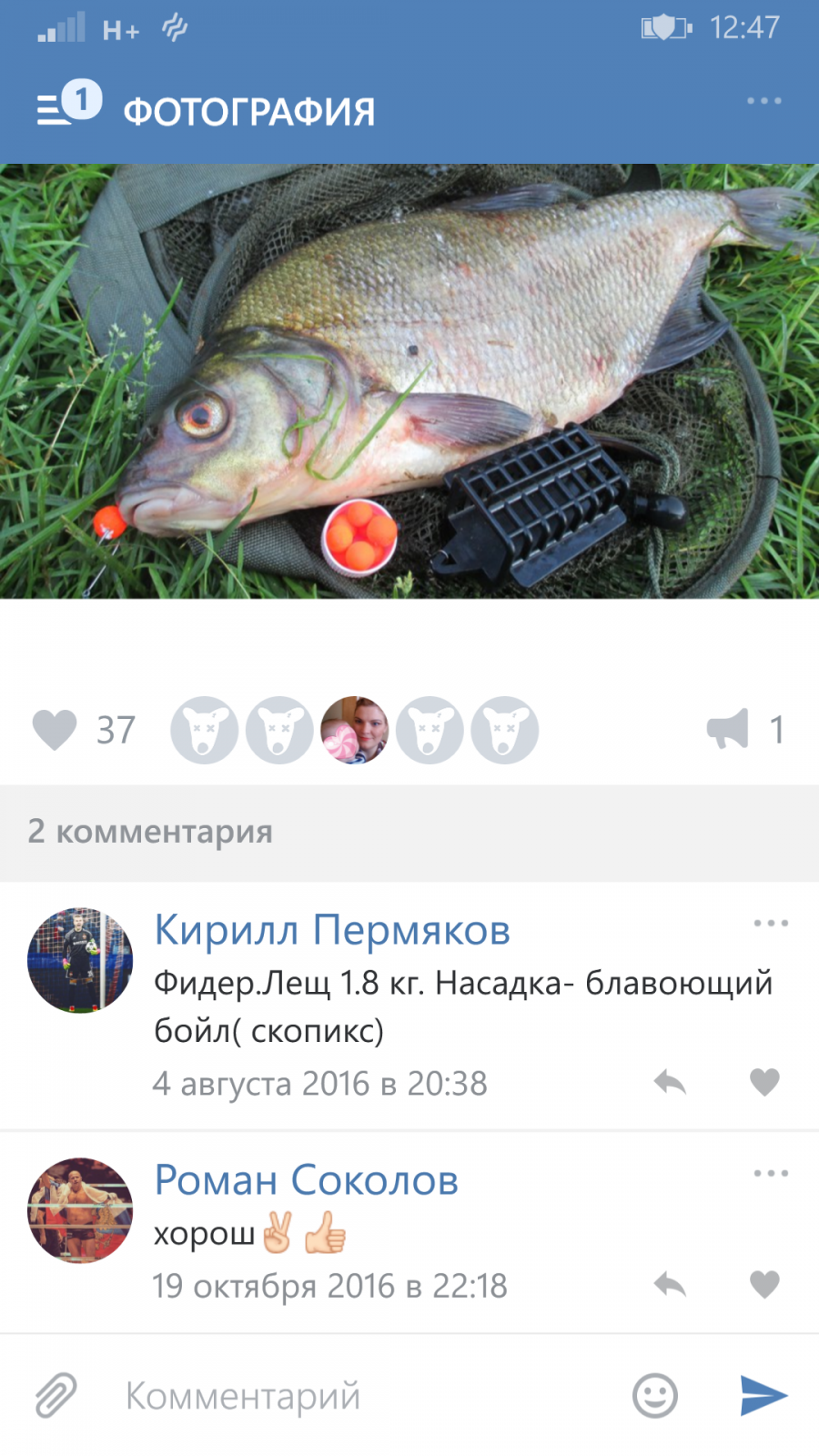Screen dimensions: 819x1456
Task: Like Роман Соколов's comment
Action: tap(764, 1285)
